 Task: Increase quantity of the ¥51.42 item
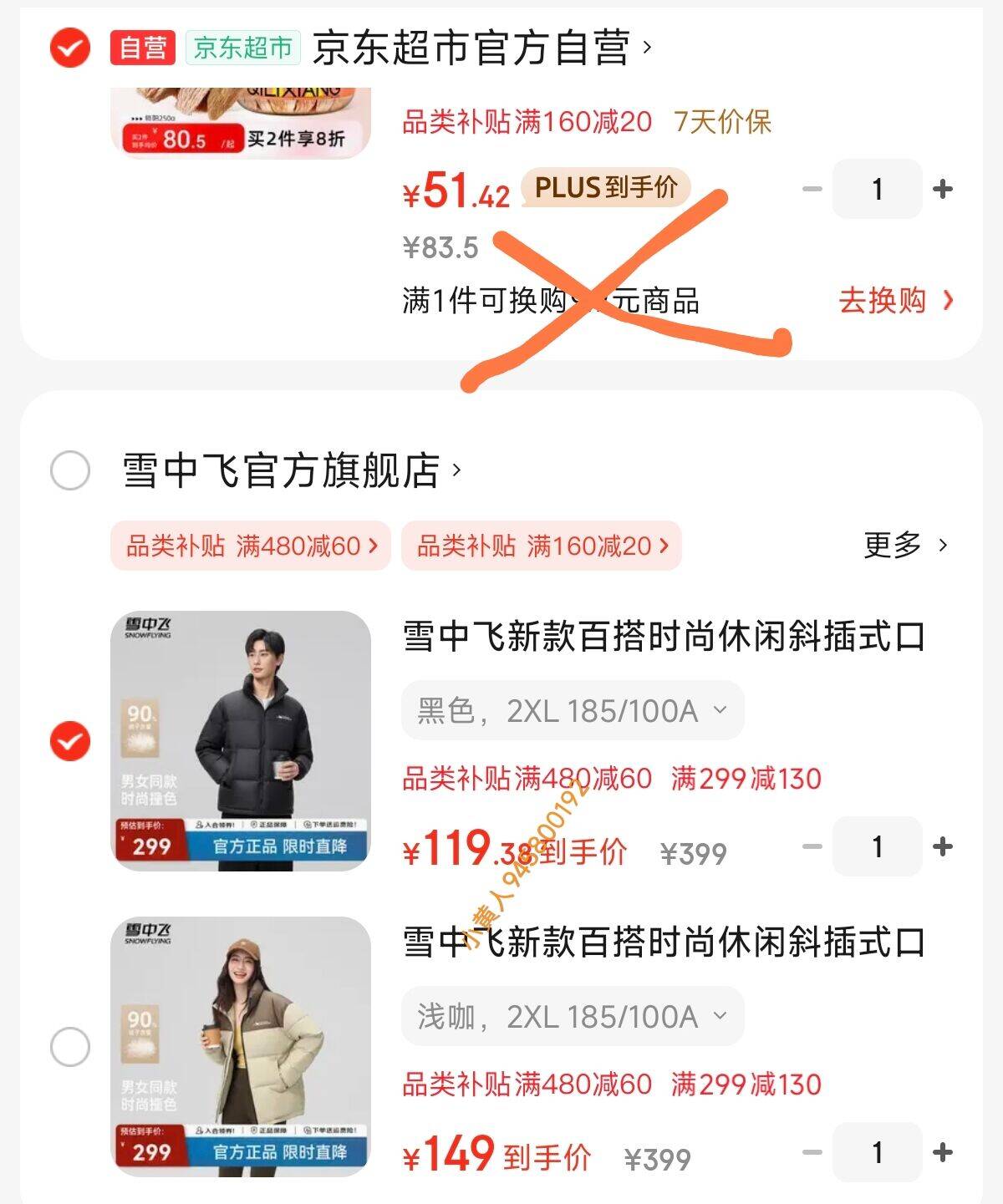pyautogui.click(x=943, y=190)
